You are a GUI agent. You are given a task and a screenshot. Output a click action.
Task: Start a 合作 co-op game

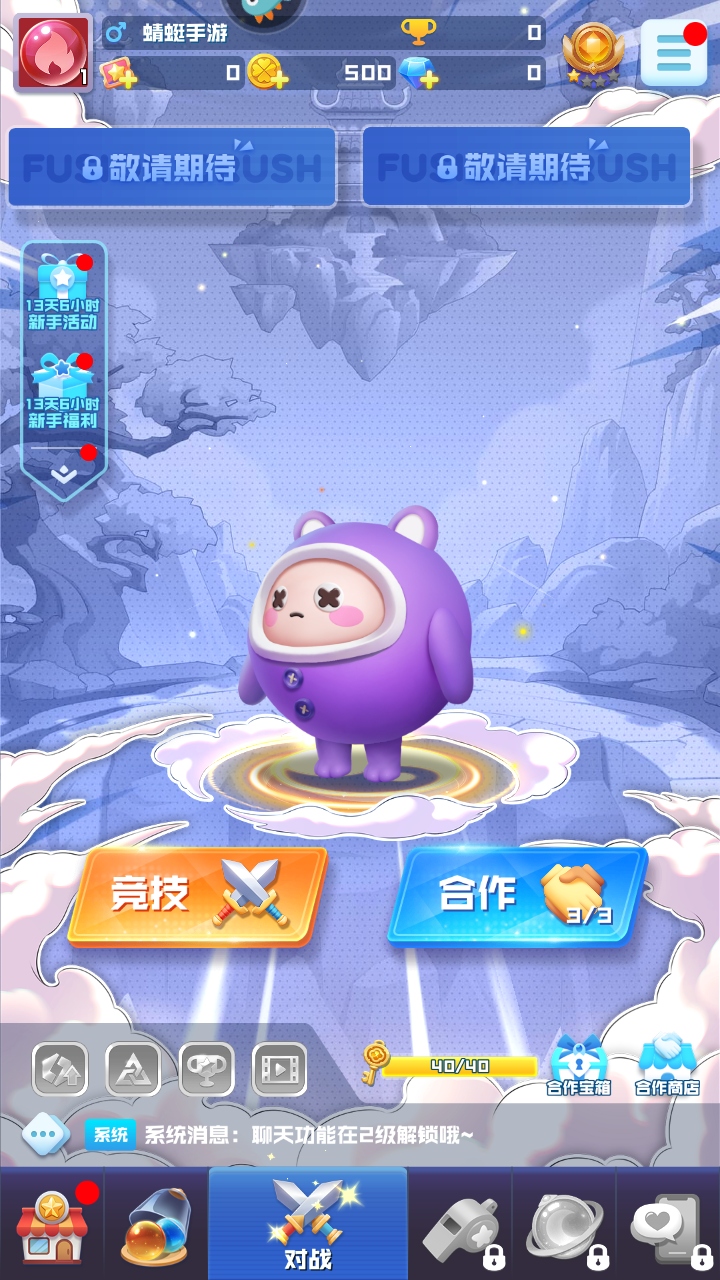(x=518, y=895)
